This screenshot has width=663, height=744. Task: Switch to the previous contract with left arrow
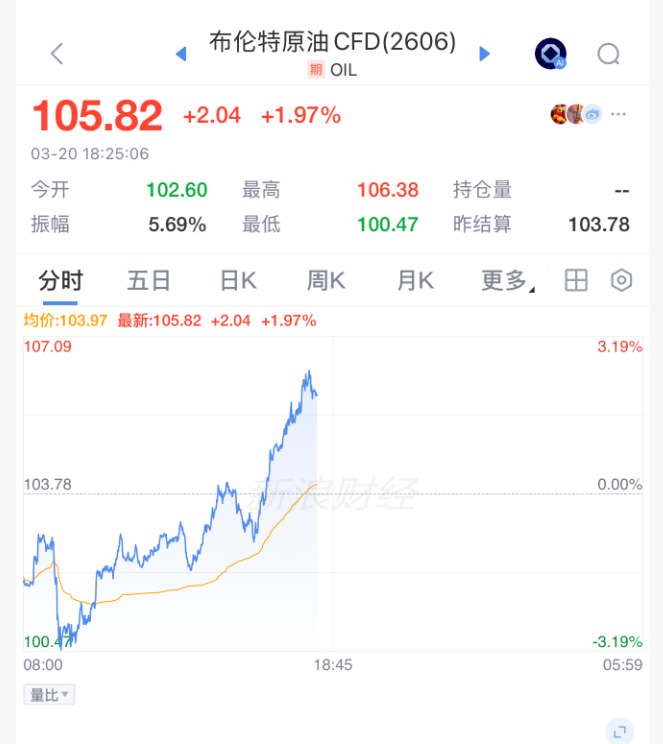coord(181,54)
